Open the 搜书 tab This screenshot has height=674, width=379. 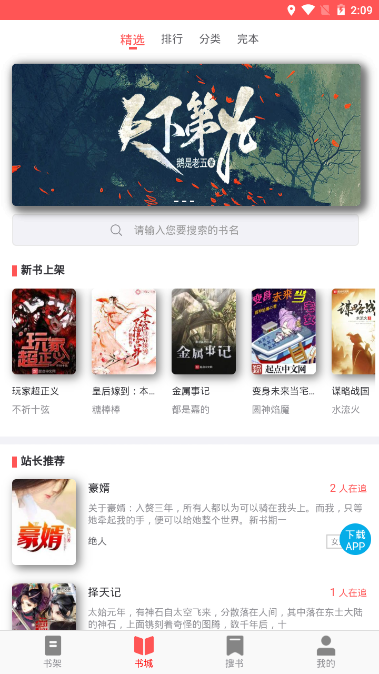tap(235, 652)
